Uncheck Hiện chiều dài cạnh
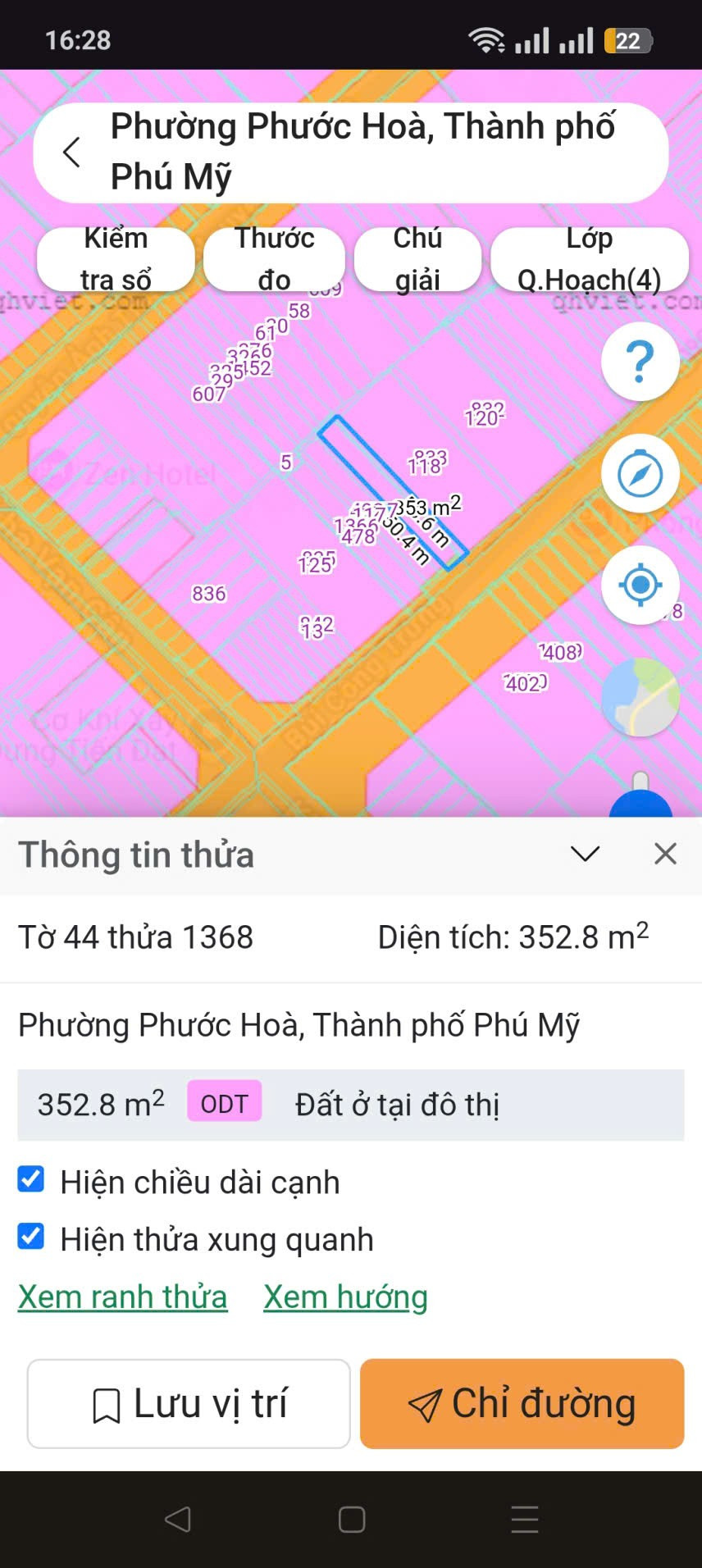The height and width of the screenshot is (1568, 702). click(31, 1180)
